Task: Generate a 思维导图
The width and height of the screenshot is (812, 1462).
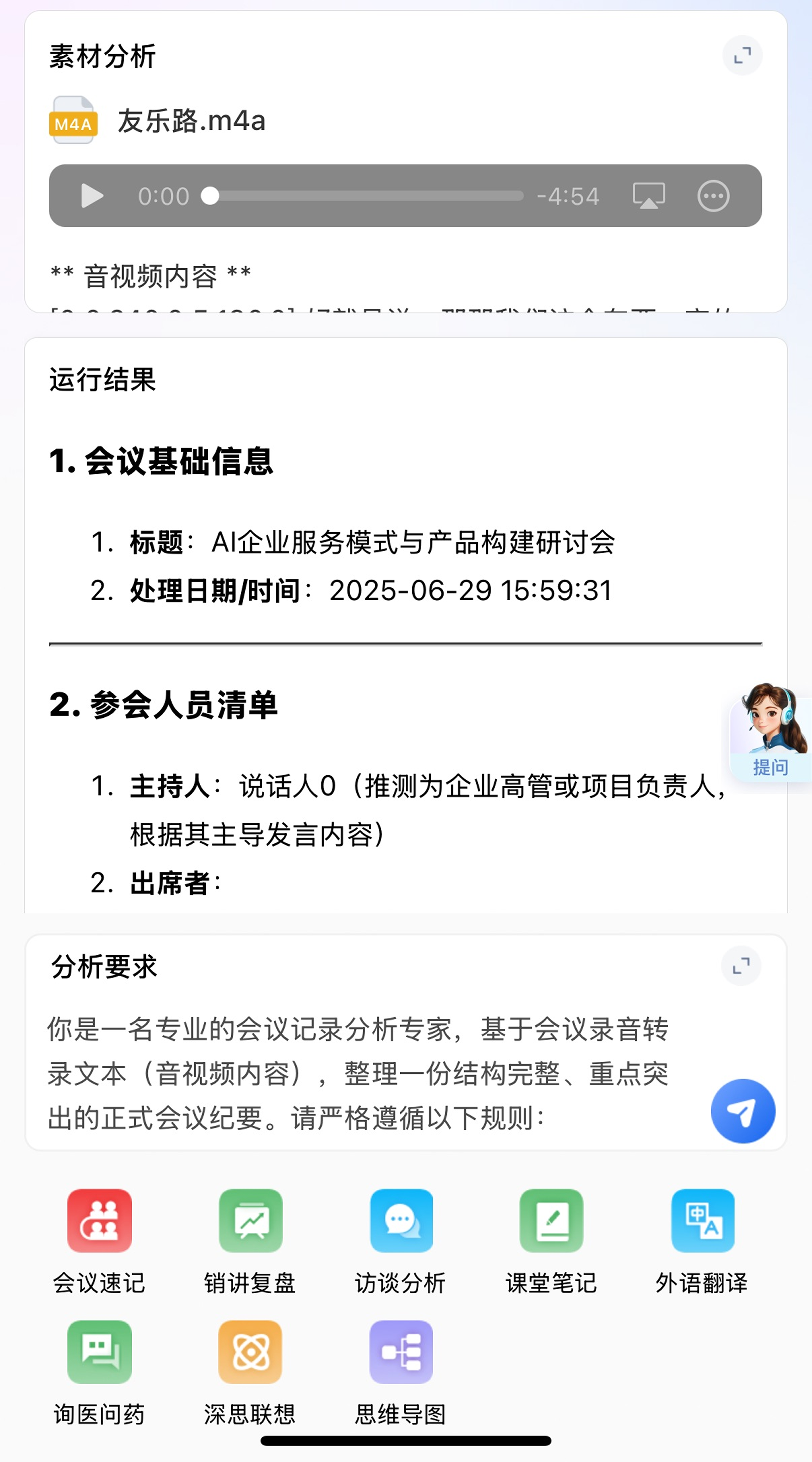Action: click(x=401, y=1368)
